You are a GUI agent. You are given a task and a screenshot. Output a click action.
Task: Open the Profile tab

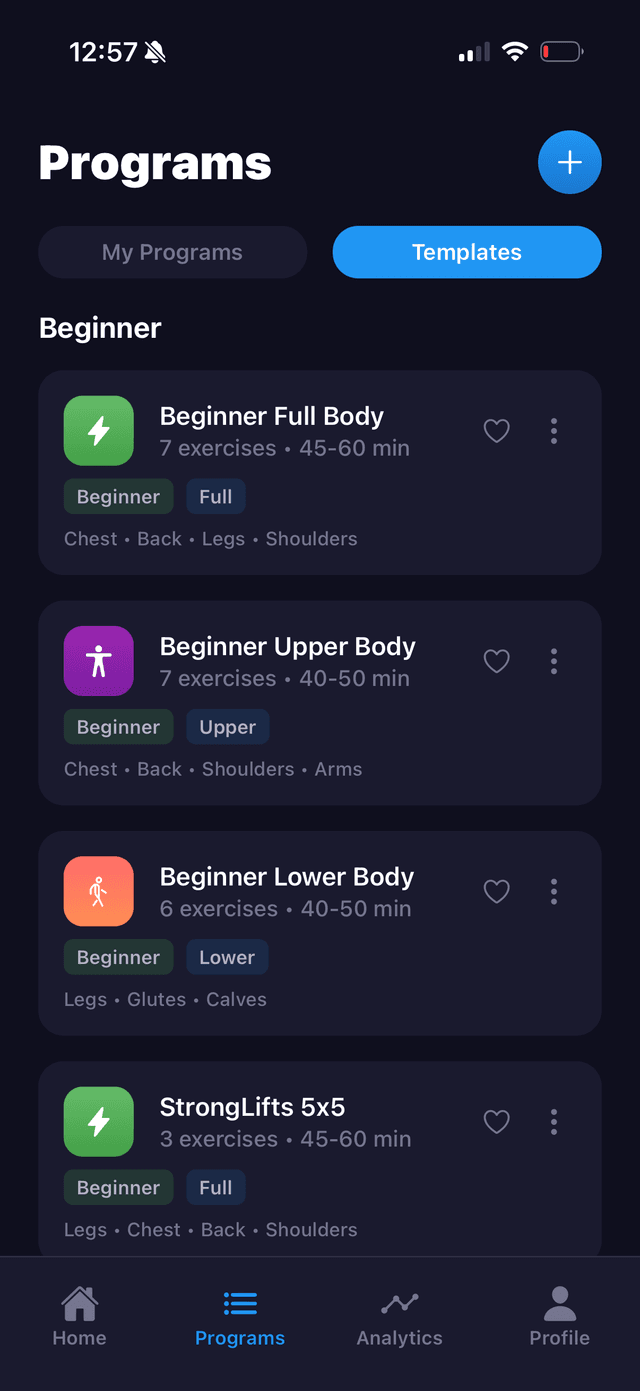(x=559, y=1318)
